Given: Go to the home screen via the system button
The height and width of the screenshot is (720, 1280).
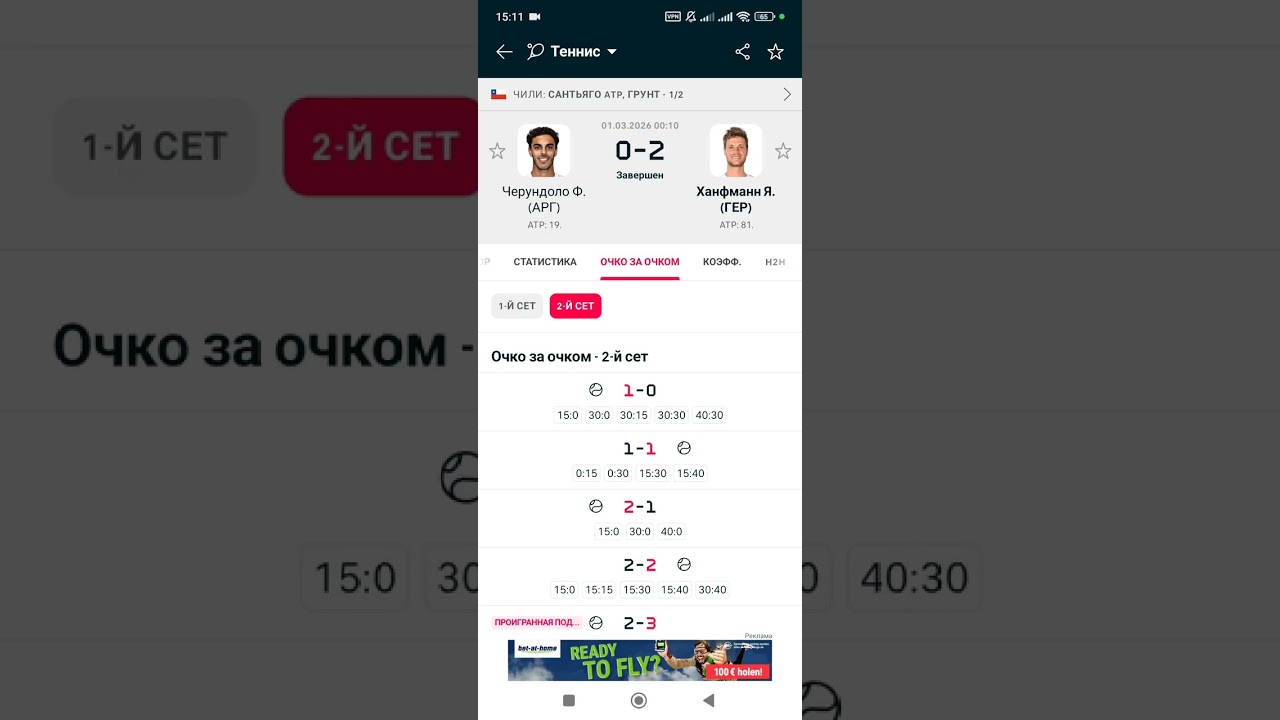Looking at the screenshot, I should (x=639, y=700).
